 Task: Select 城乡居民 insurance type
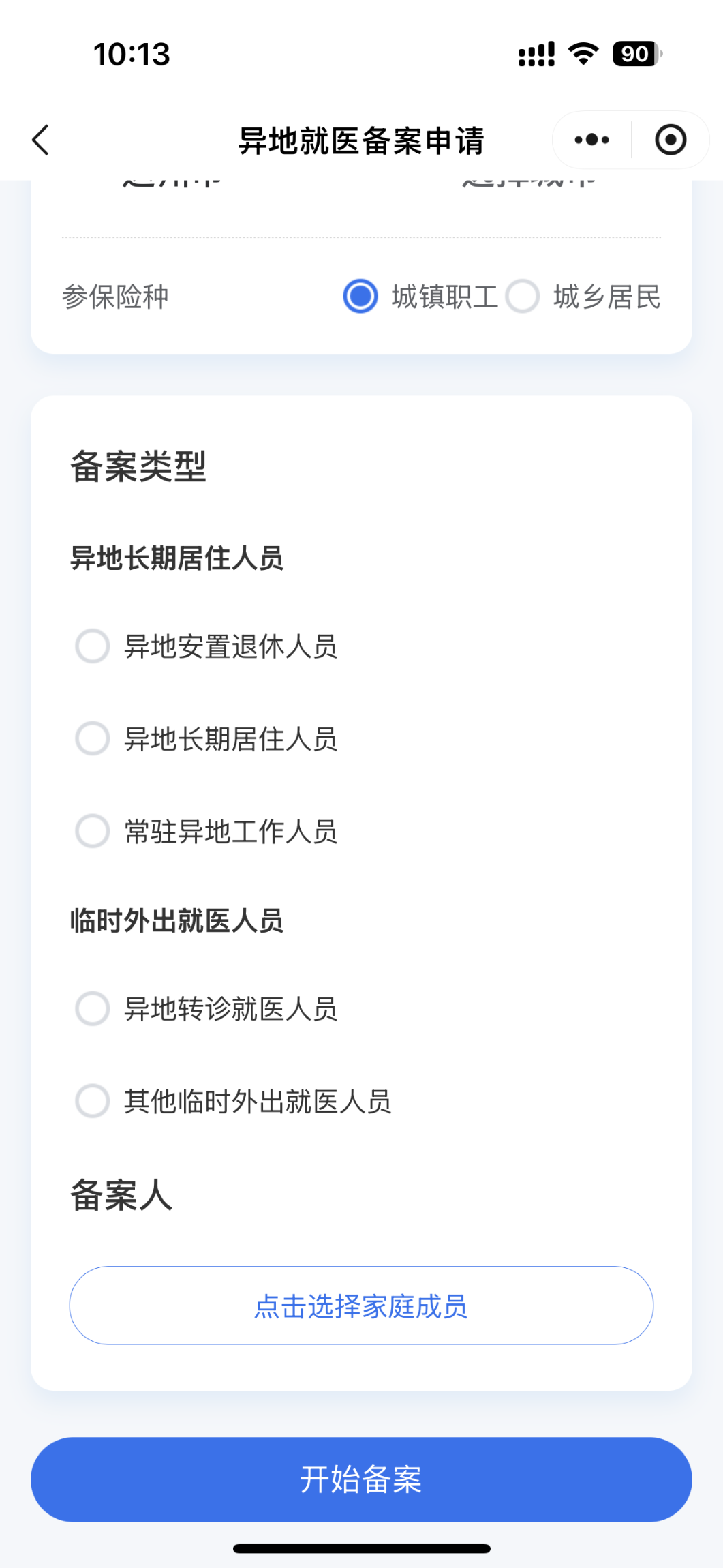(524, 296)
